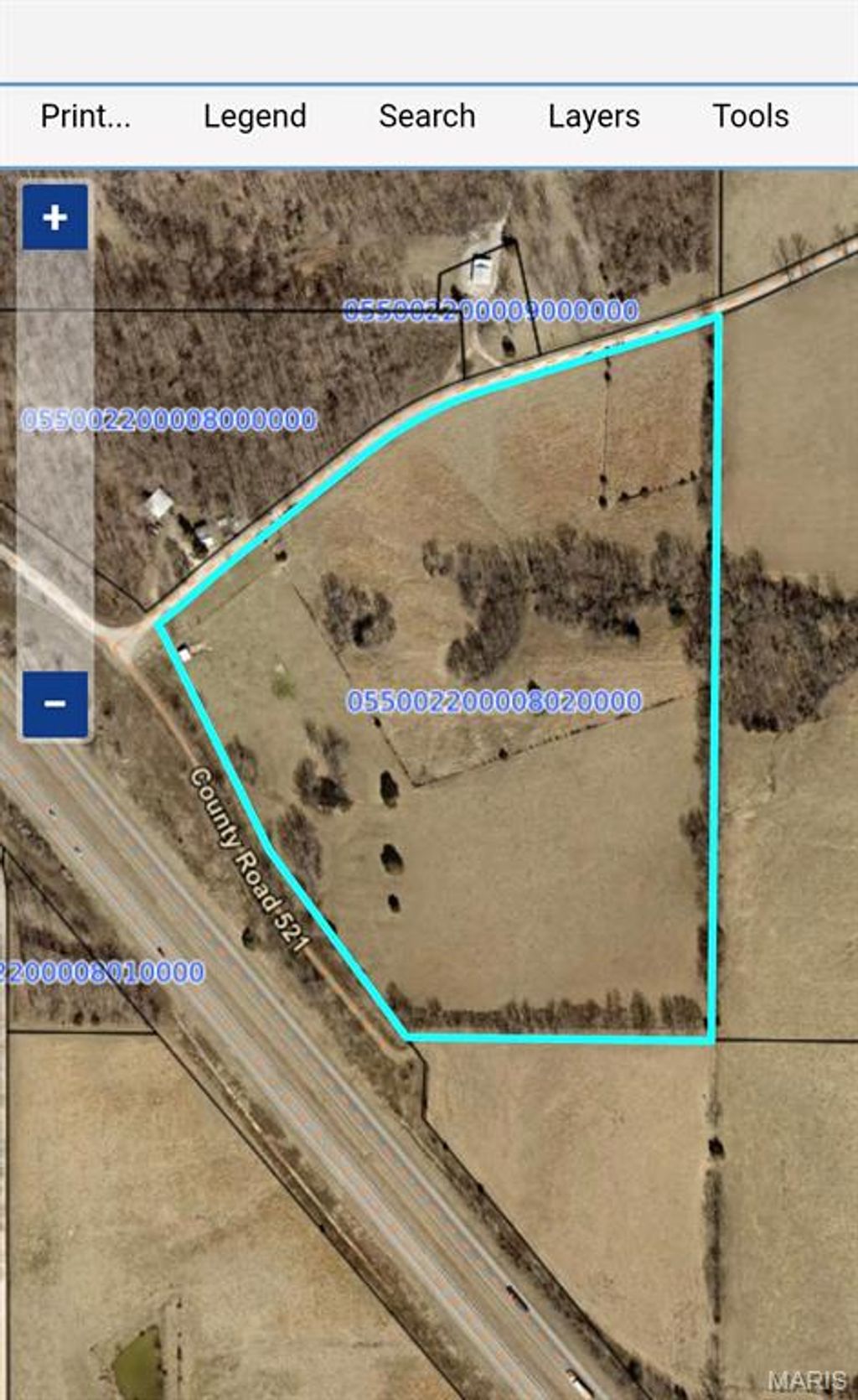Open the Tools menu

click(750, 117)
